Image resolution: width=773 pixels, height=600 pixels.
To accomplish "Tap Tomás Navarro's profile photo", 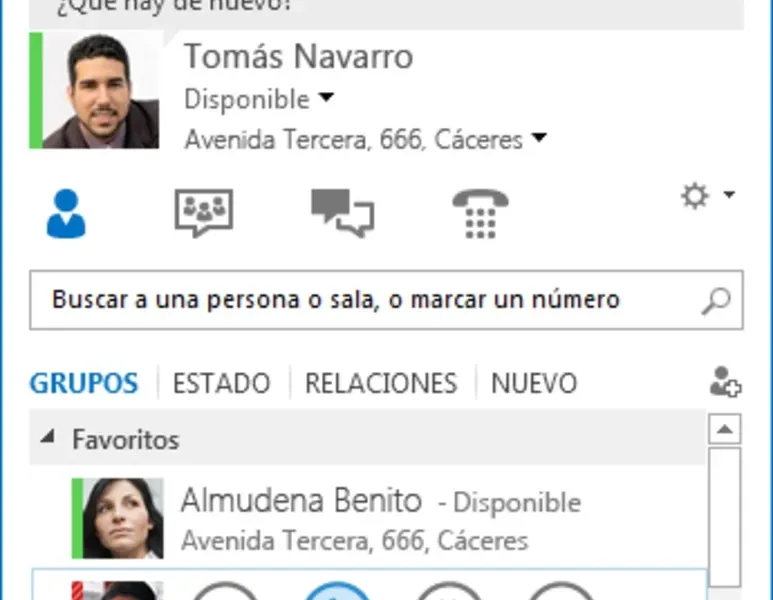I will 100,91.
